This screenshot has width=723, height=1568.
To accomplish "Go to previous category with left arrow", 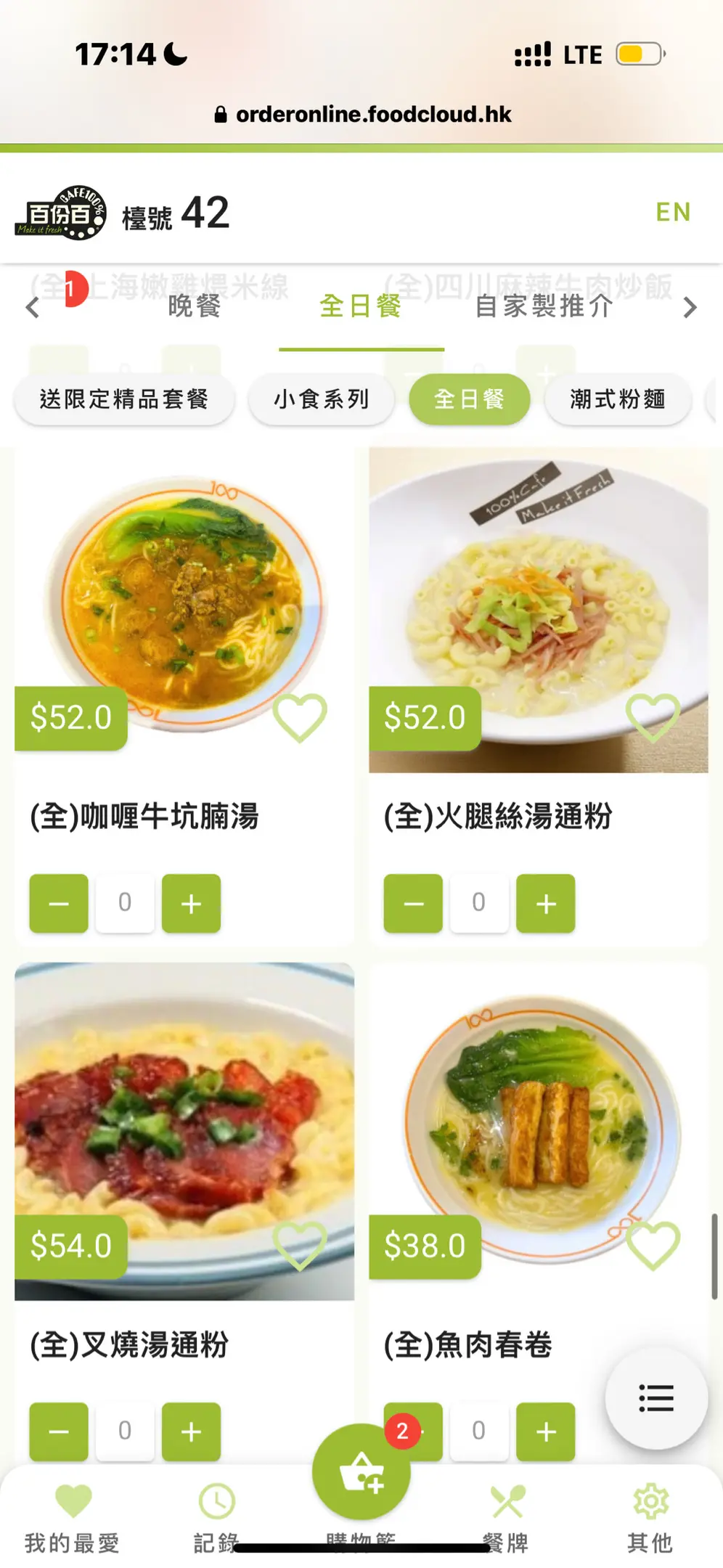I will [x=33, y=307].
